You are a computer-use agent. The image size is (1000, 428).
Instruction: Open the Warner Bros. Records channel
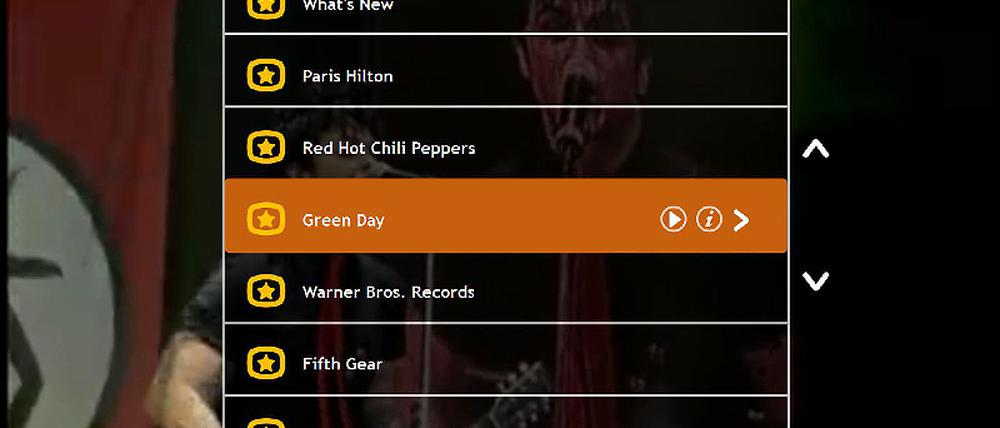coord(388,292)
